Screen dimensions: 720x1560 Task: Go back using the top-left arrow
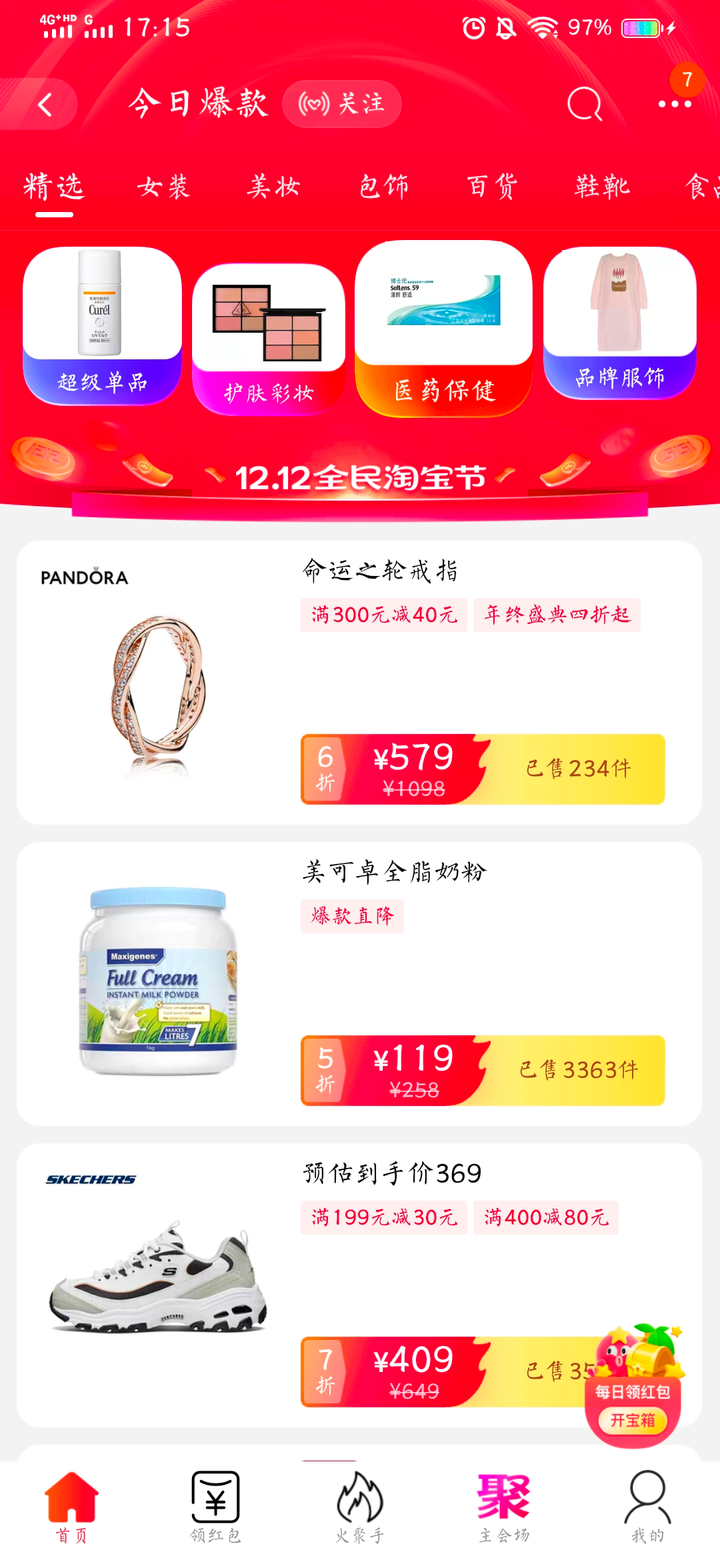pos(45,105)
